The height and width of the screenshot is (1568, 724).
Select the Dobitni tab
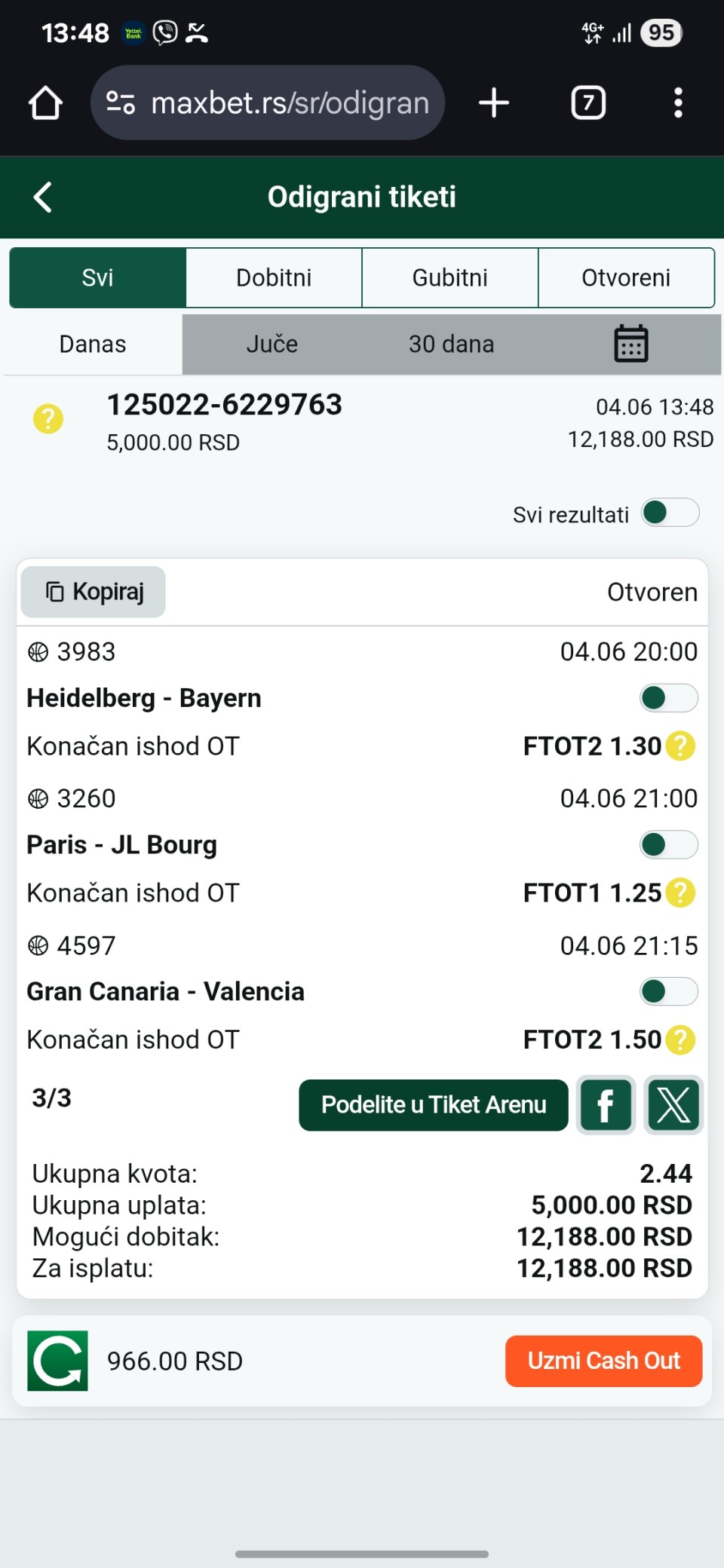click(x=274, y=277)
